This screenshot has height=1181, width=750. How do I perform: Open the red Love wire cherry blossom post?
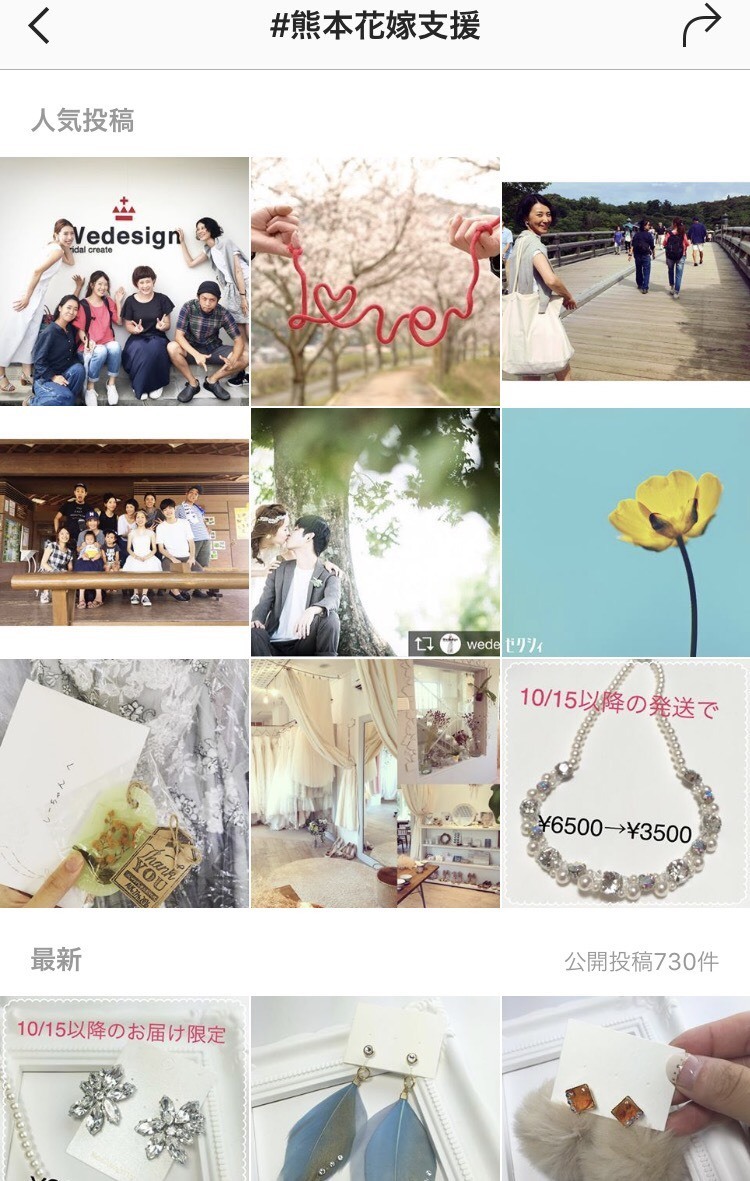[x=375, y=281]
